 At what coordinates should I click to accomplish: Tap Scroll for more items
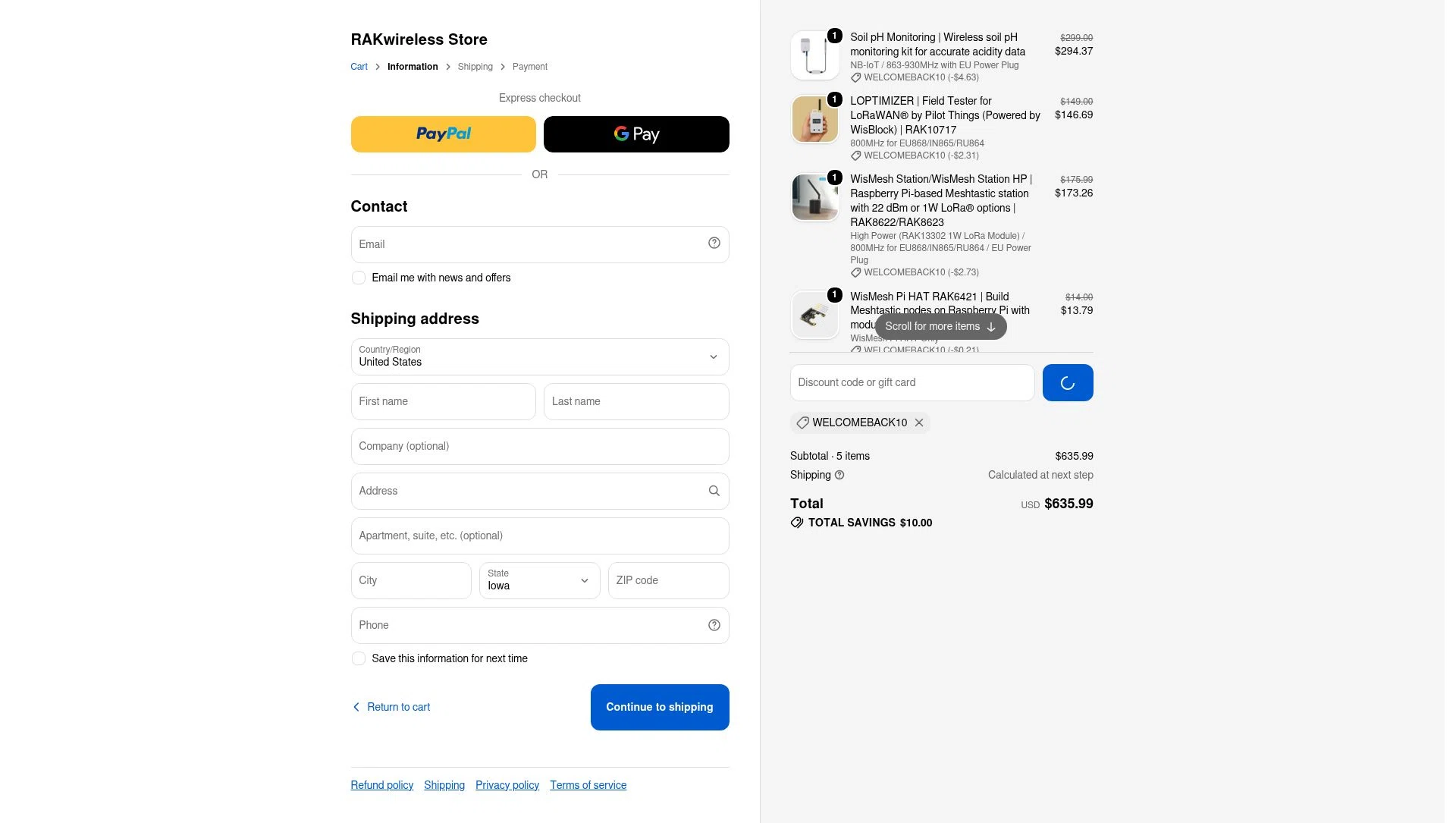tap(940, 326)
